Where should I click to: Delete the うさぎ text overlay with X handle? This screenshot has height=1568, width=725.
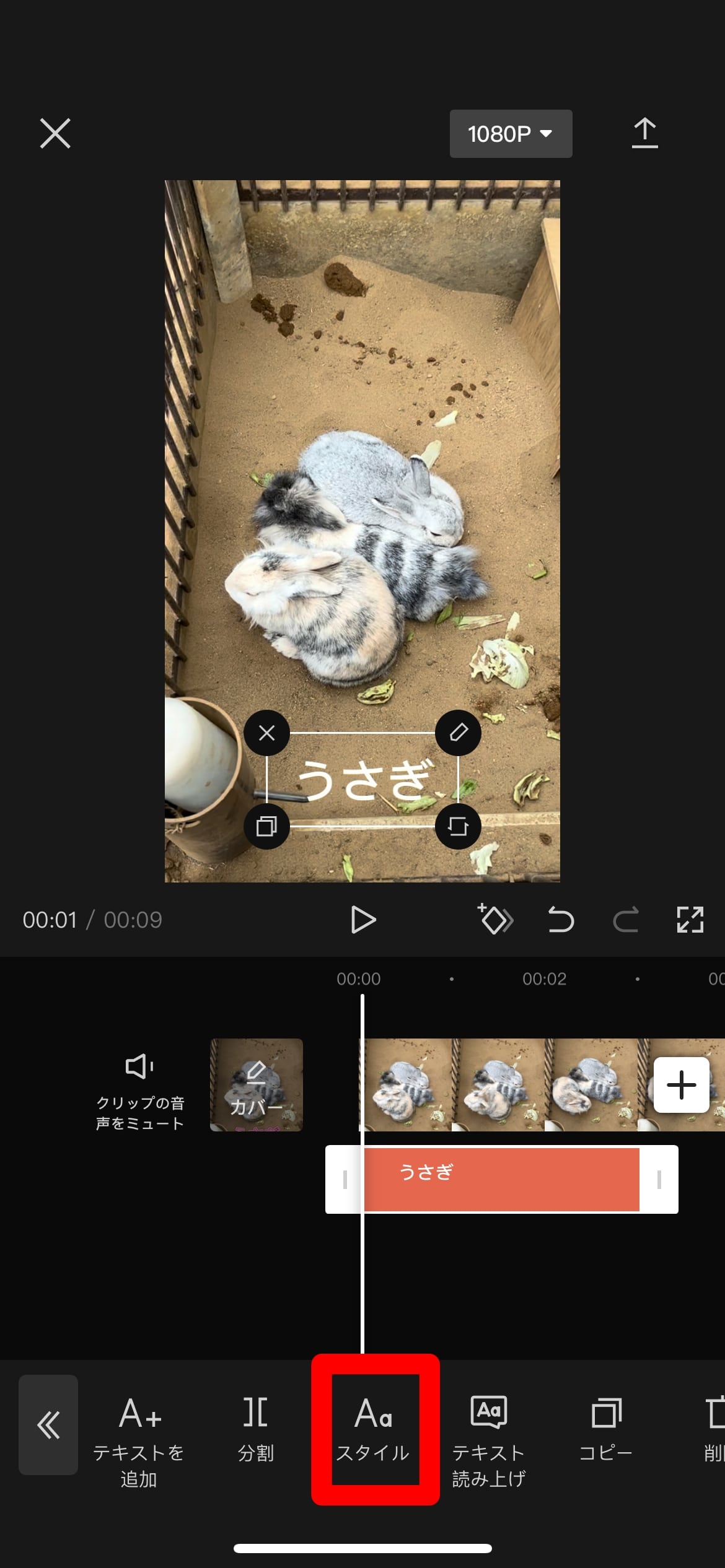(x=266, y=733)
